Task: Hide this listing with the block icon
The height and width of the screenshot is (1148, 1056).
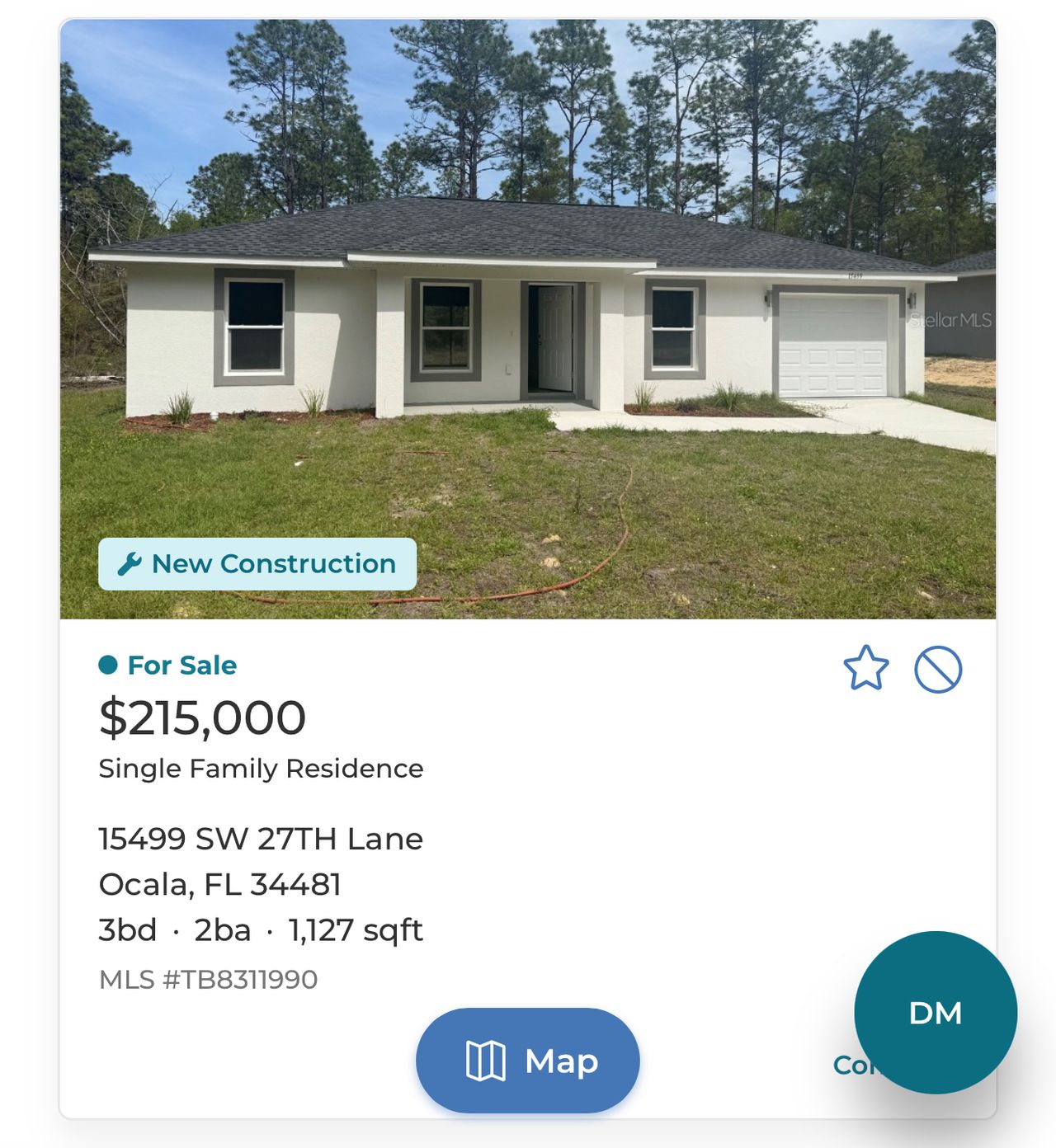Action: [x=938, y=669]
